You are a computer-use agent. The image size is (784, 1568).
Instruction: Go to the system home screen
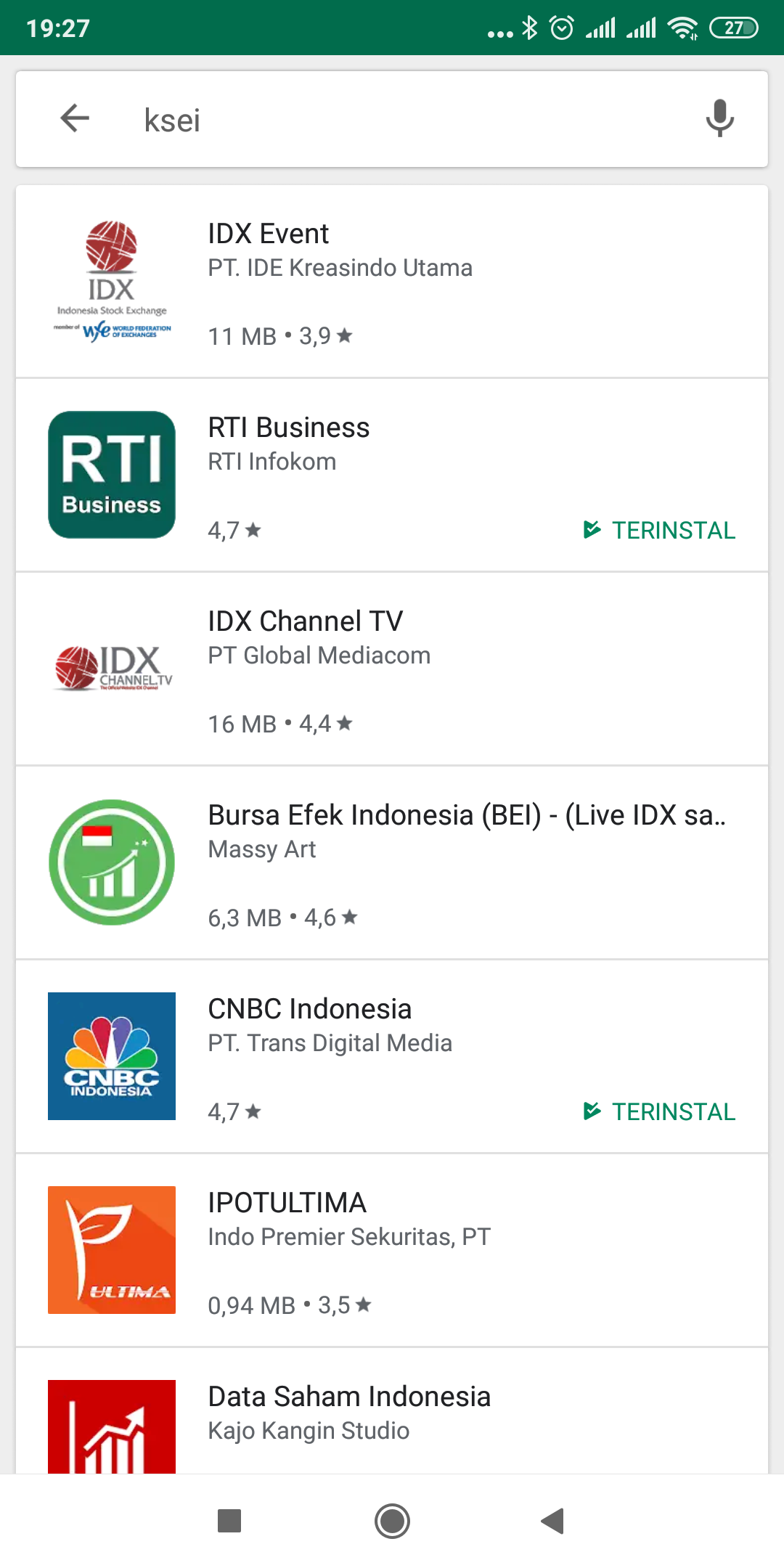click(x=392, y=1521)
